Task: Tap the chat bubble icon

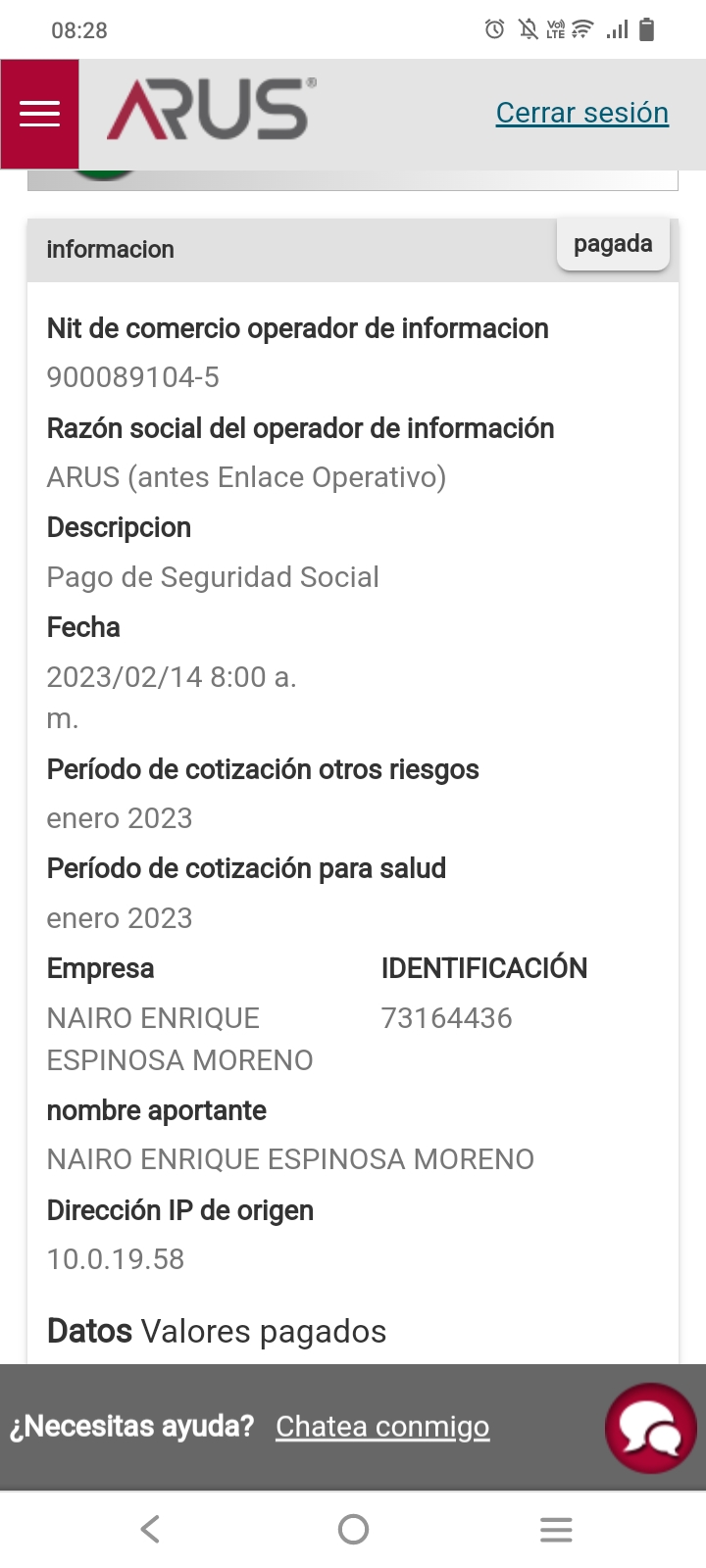Action: (x=651, y=1428)
